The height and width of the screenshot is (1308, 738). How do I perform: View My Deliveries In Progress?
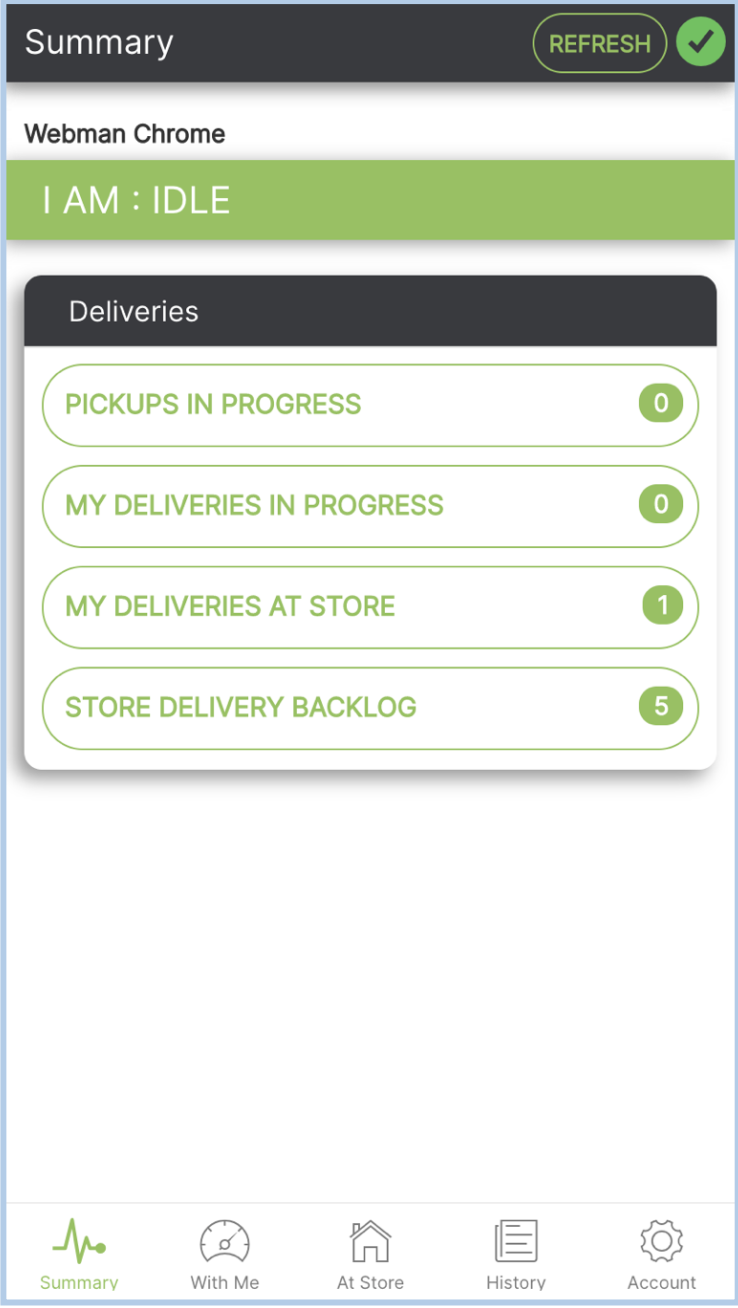coord(370,506)
